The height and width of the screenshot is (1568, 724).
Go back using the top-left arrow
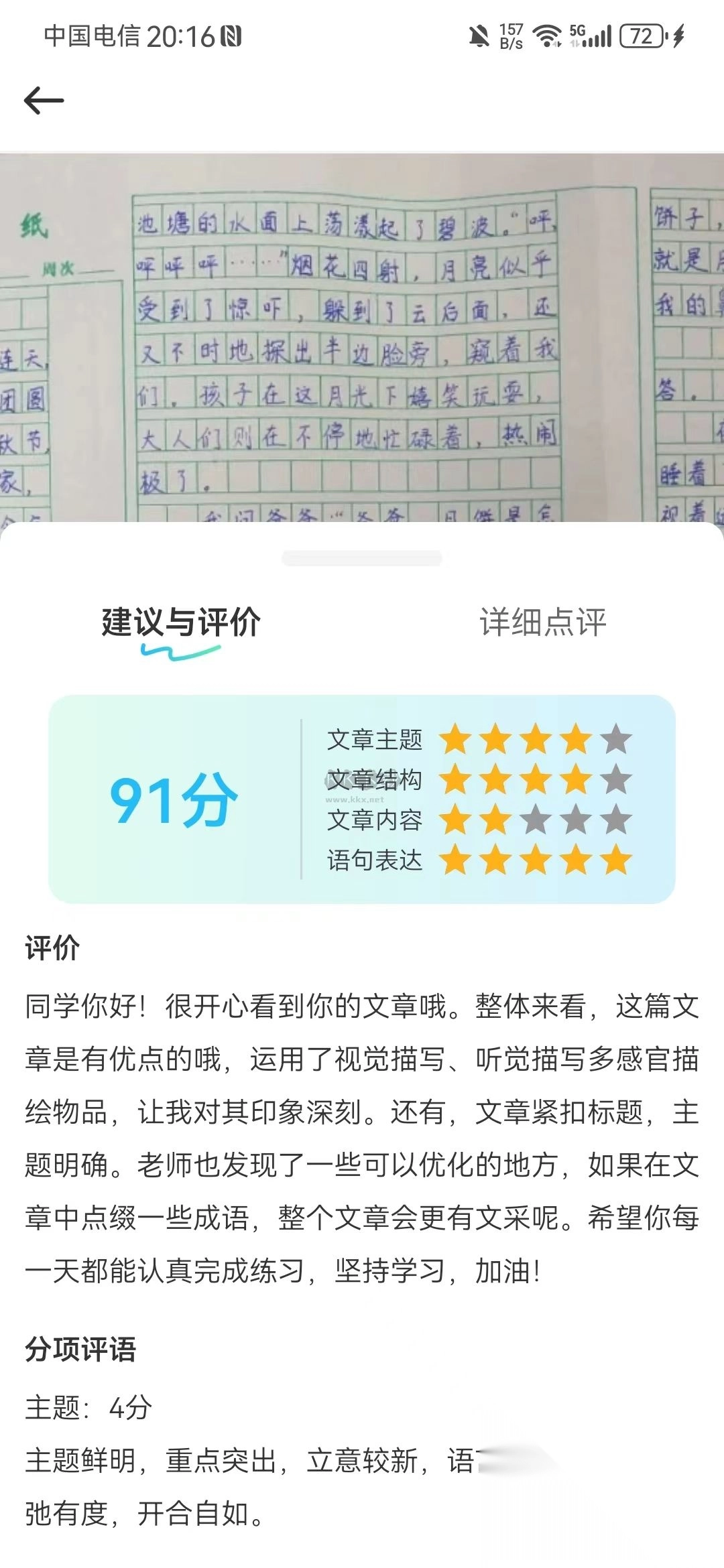pyautogui.click(x=44, y=101)
